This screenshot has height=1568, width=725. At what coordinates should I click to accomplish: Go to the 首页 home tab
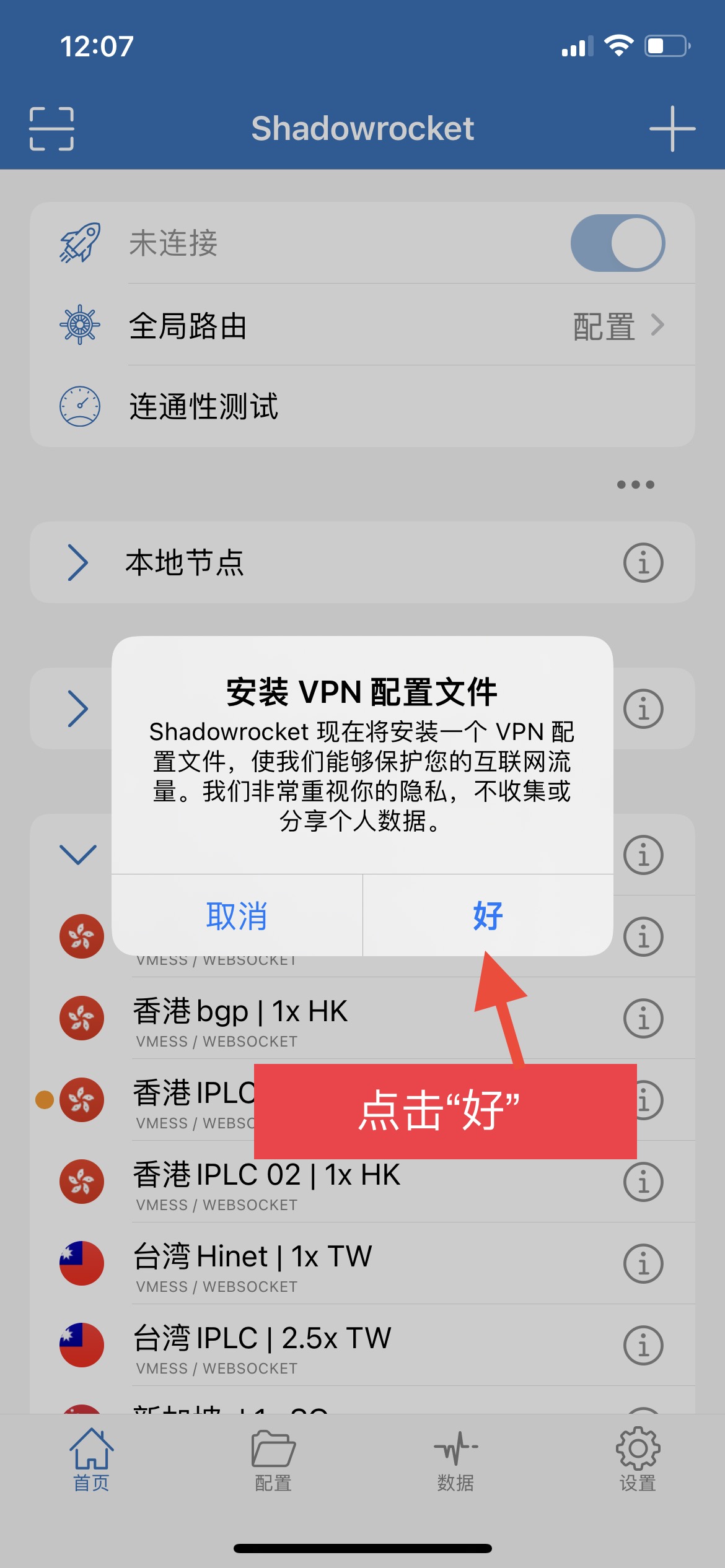[91, 1460]
